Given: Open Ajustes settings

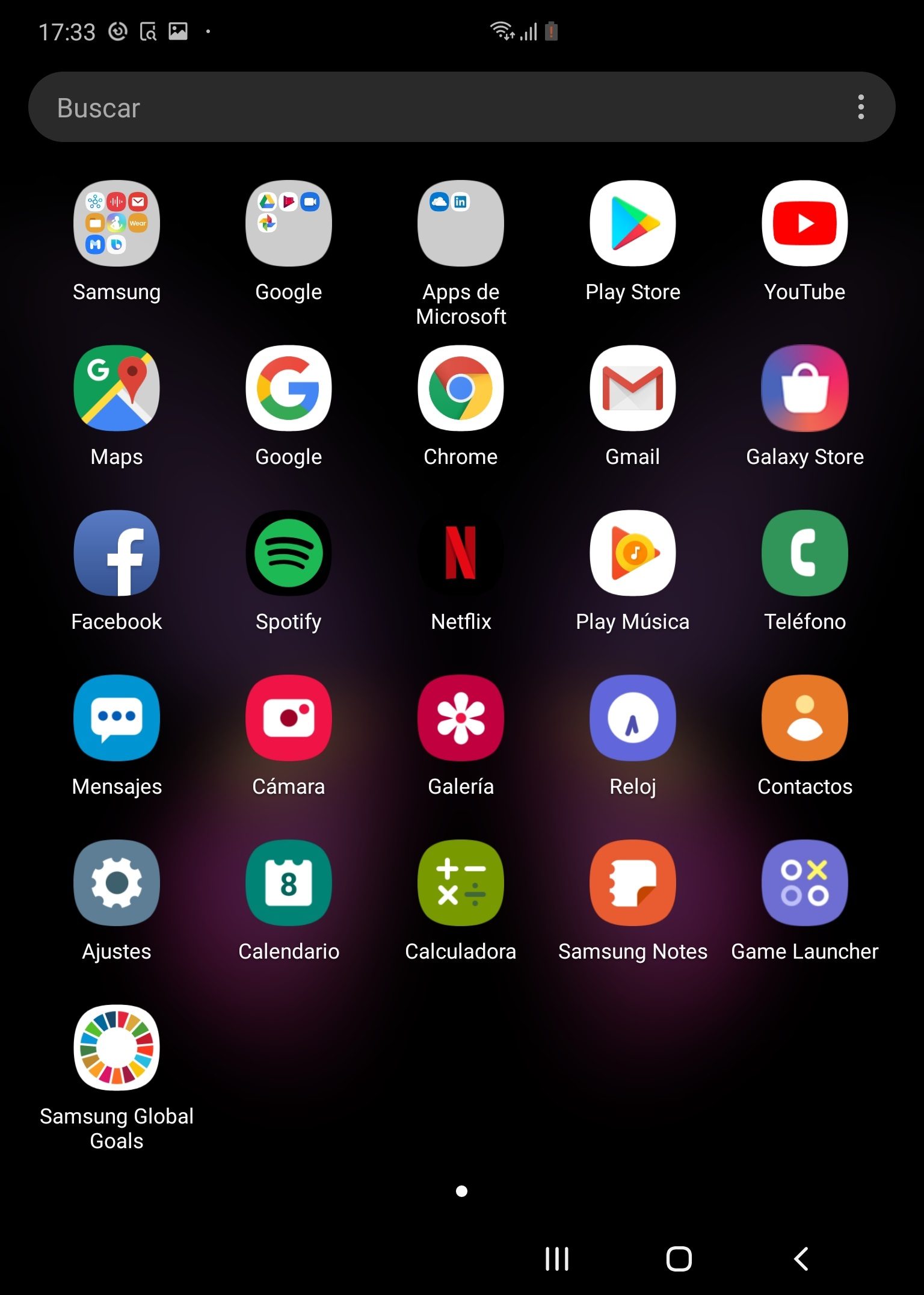Looking at the screenshot, I should 117,883.
